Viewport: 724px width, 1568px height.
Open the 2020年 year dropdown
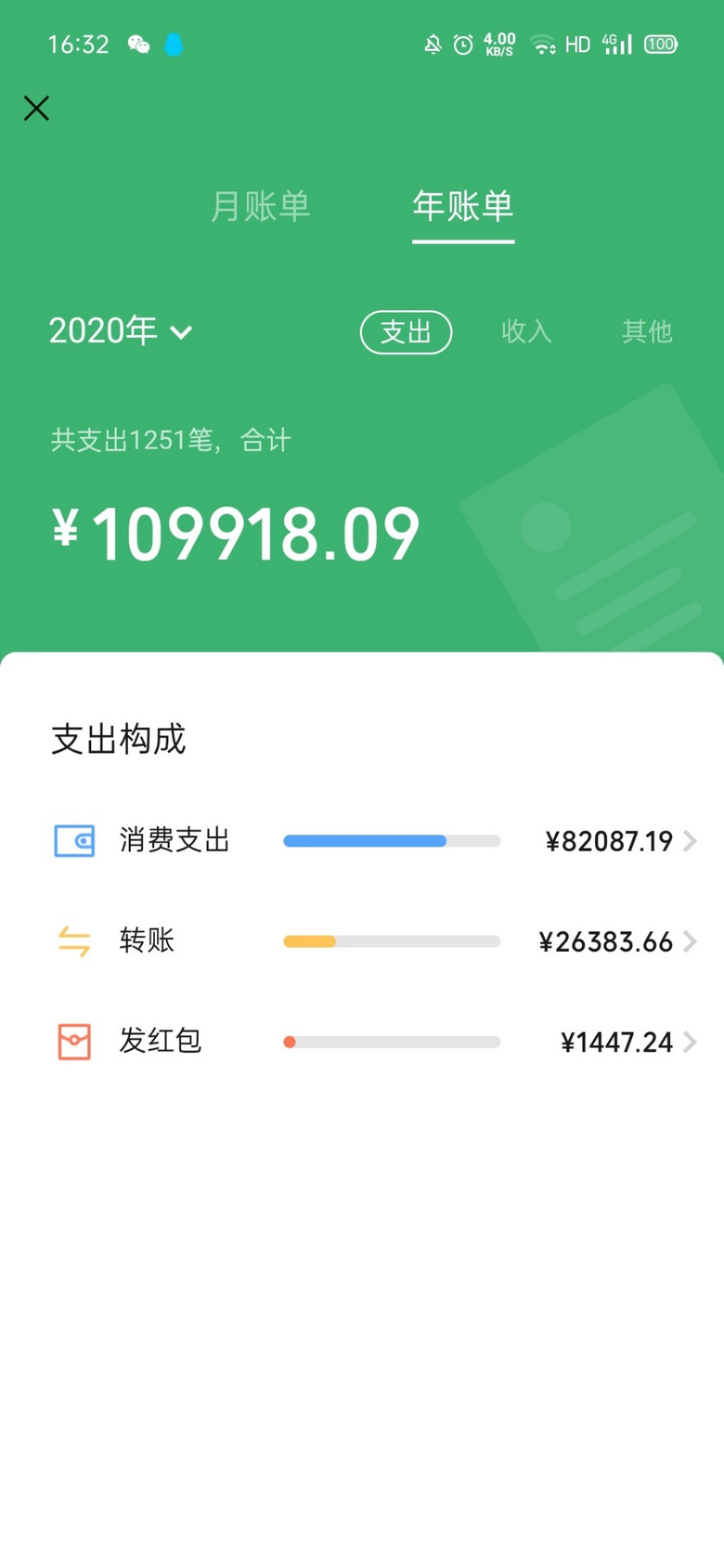tap(121, 331)
